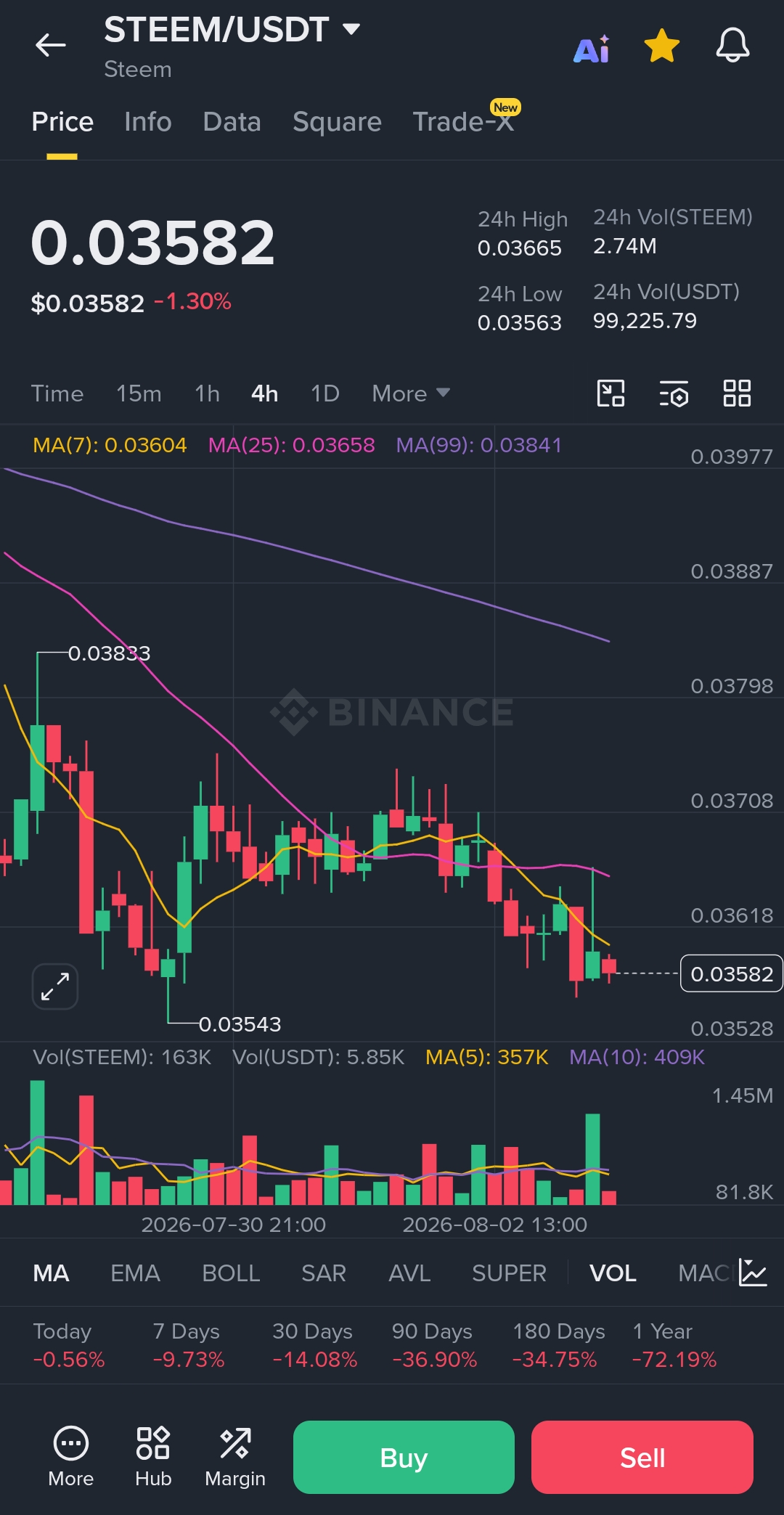Open indicator settings chart icon

[753, 1273]
